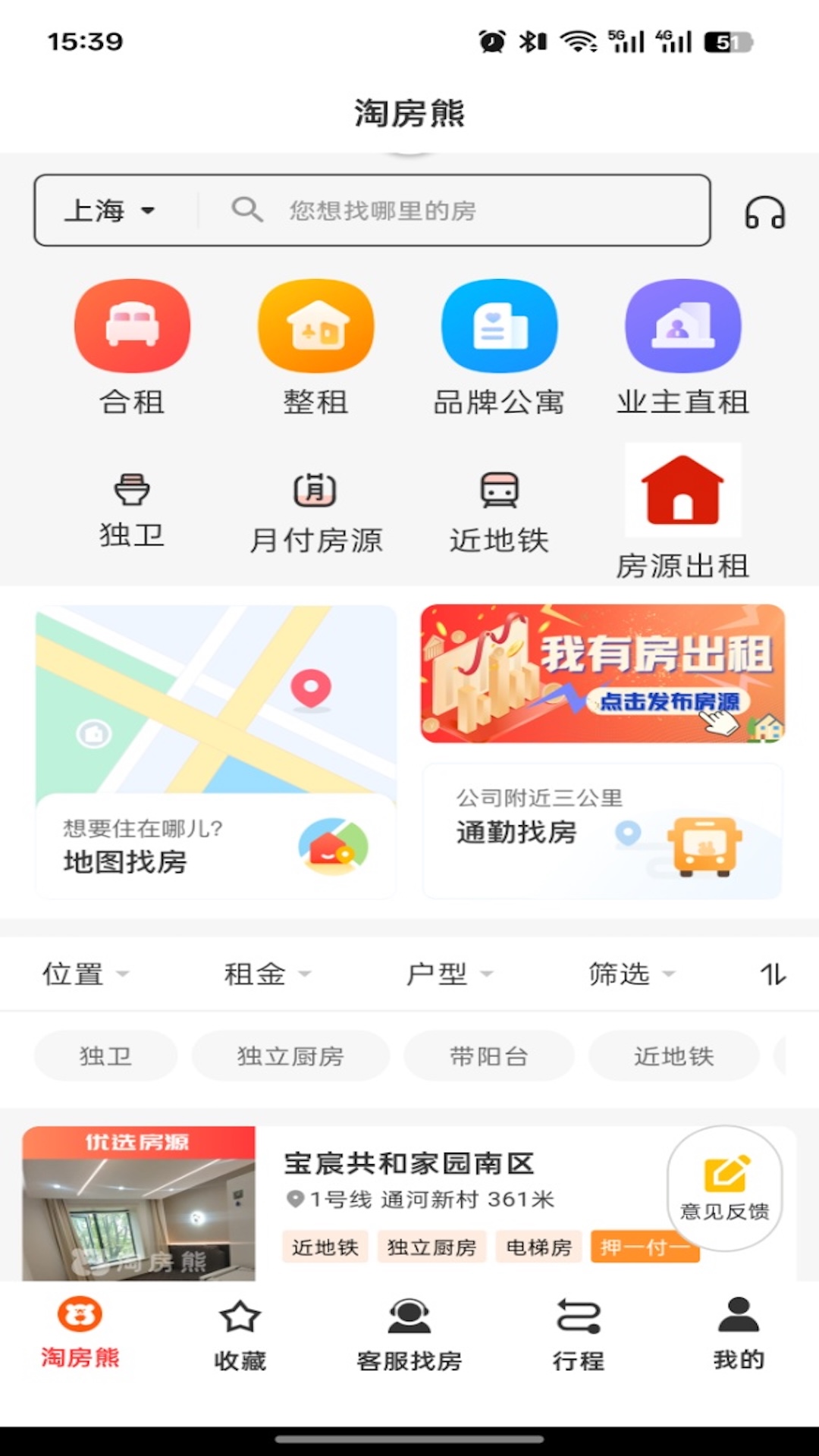Open 房源出租 to list a property
The image size is (819, 1456).
coord(682,491)
